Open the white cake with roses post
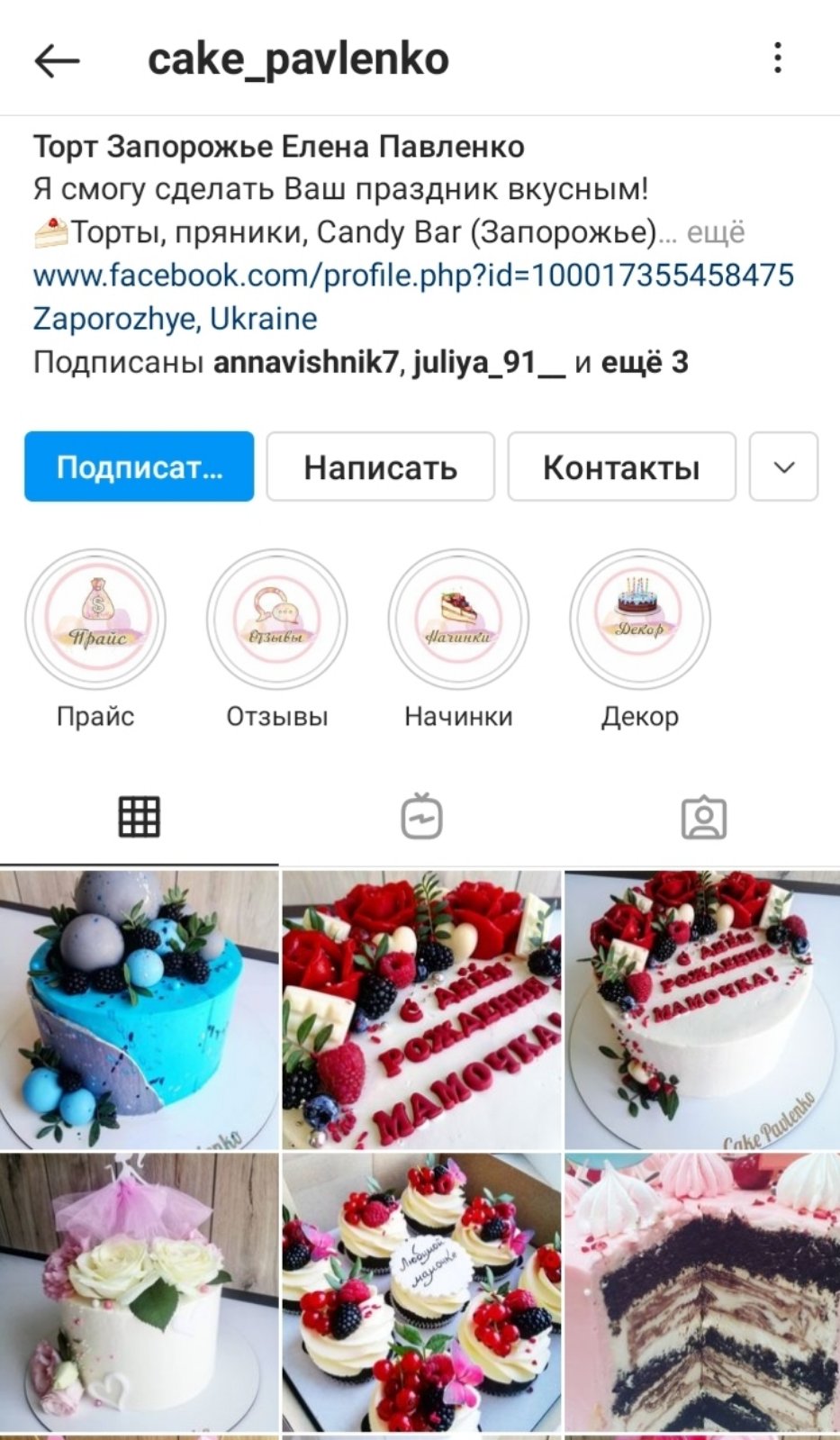 click(139, 1292)
